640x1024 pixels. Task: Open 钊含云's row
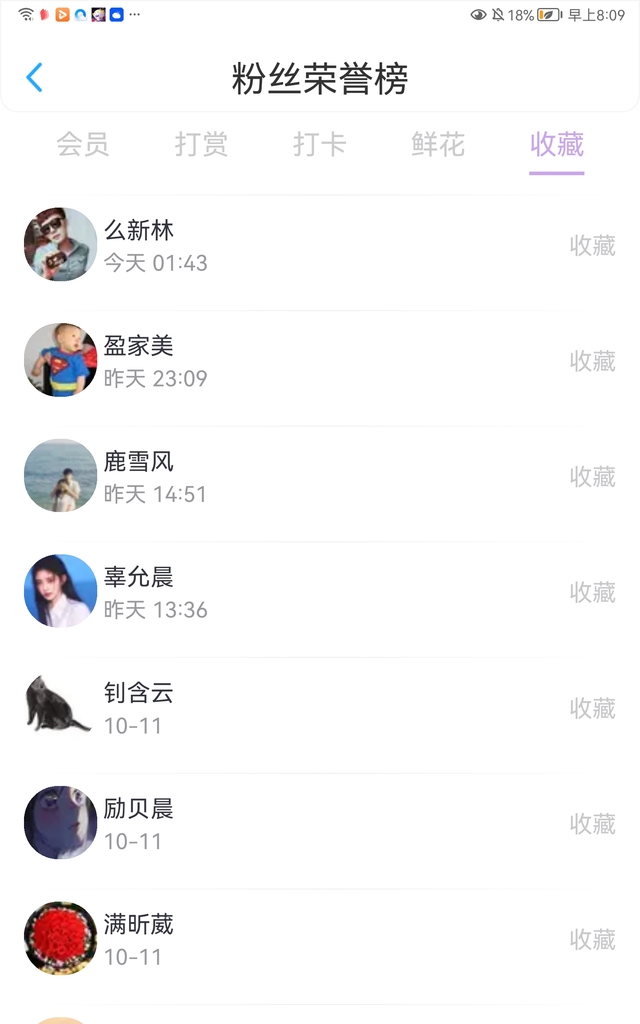320,708
